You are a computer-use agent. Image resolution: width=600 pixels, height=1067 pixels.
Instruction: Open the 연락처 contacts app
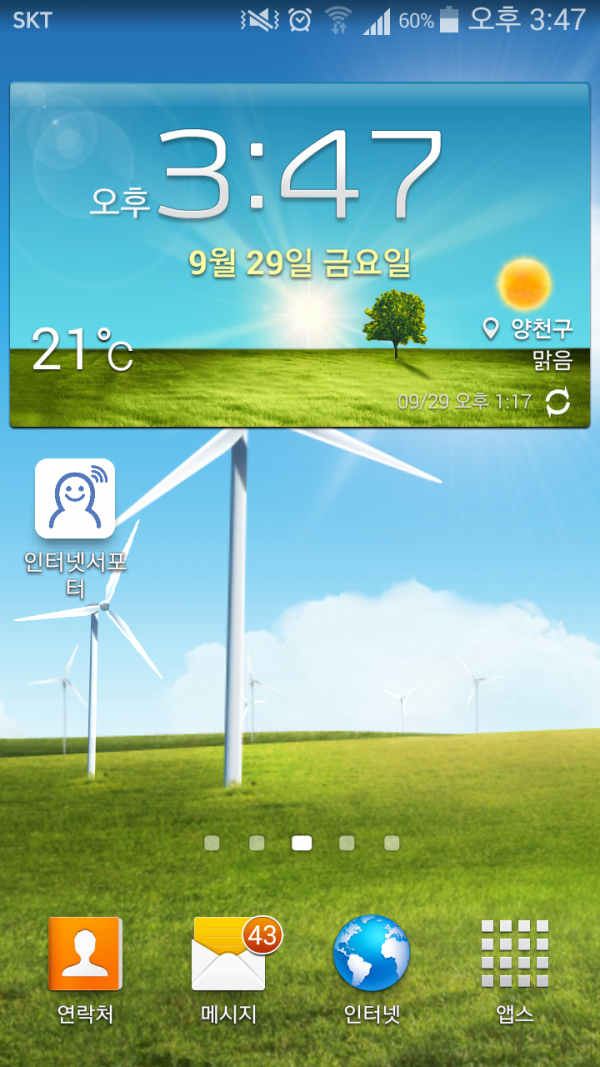[x=85, y=954]
